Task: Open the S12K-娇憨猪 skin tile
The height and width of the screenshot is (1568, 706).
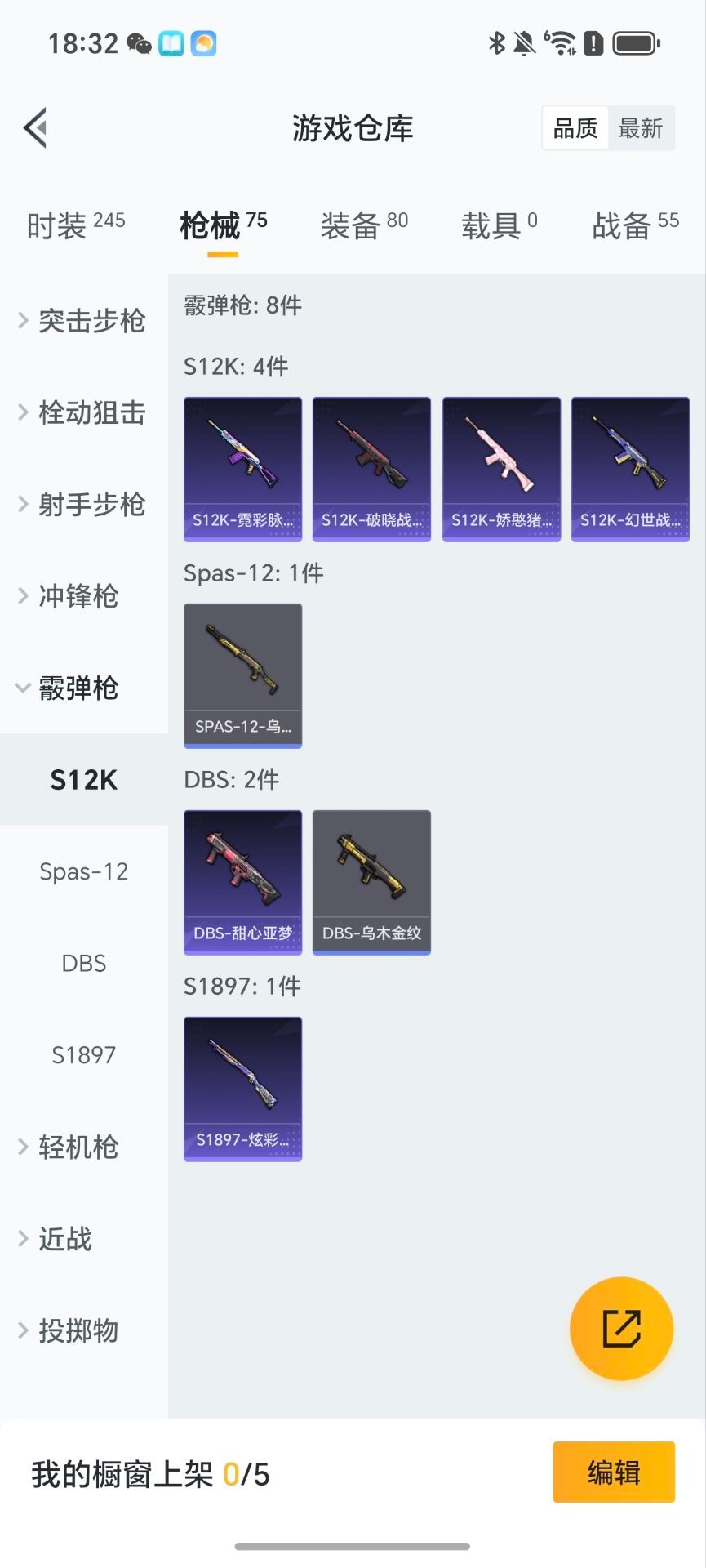Action: pyautogui.click(x=501, y=469)
